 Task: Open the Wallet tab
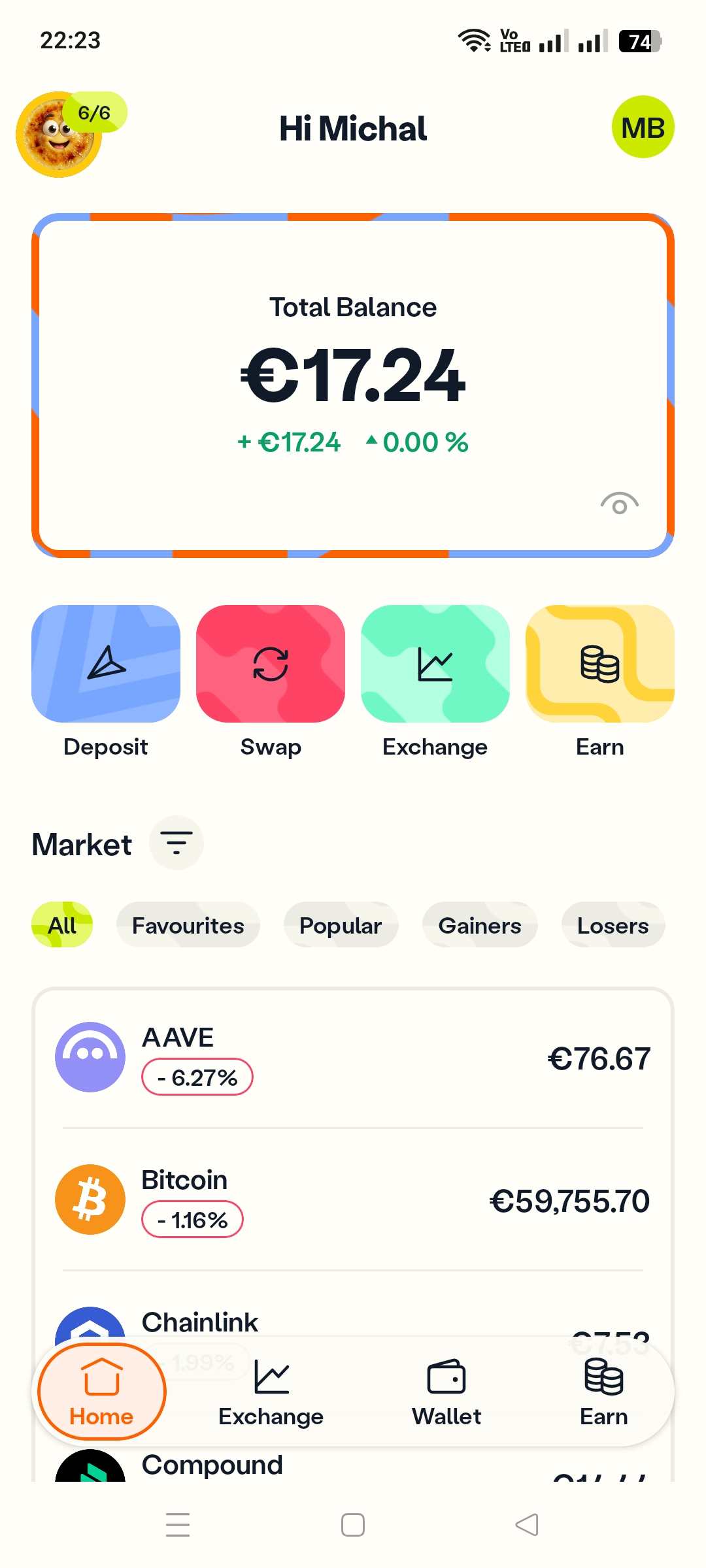pos(446,1392)
